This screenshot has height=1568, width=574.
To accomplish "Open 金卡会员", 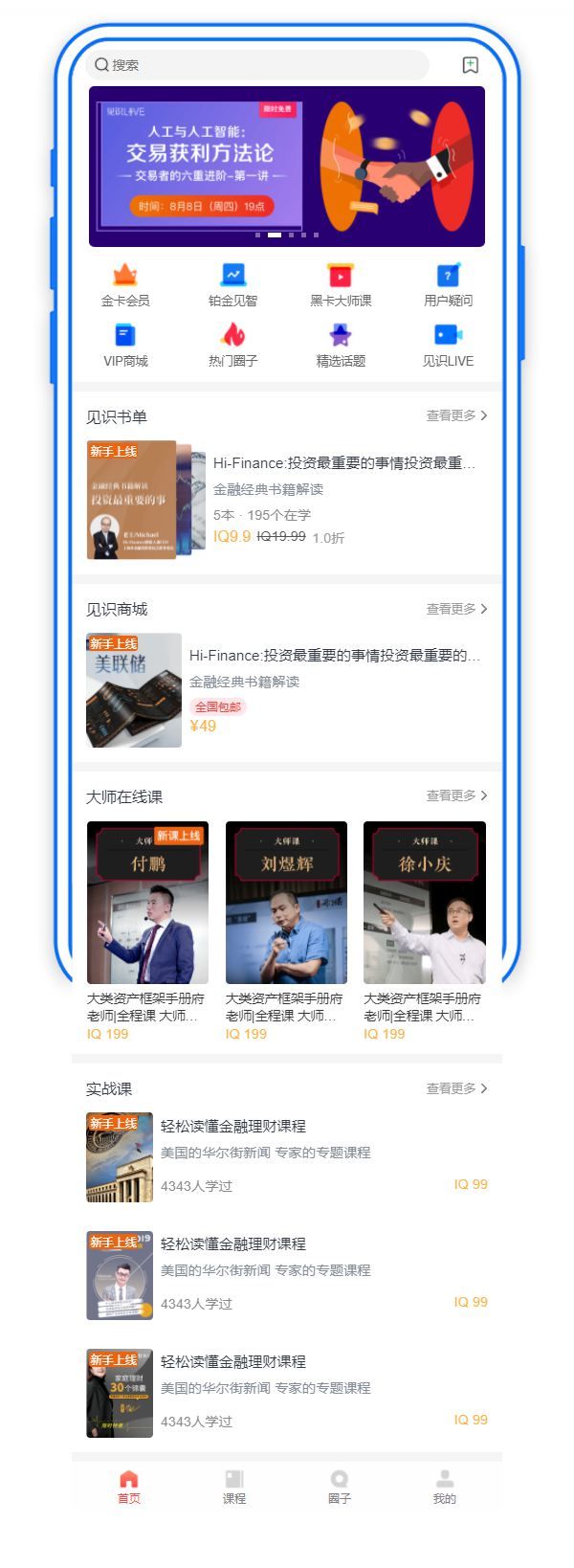I will coord(125,284).
